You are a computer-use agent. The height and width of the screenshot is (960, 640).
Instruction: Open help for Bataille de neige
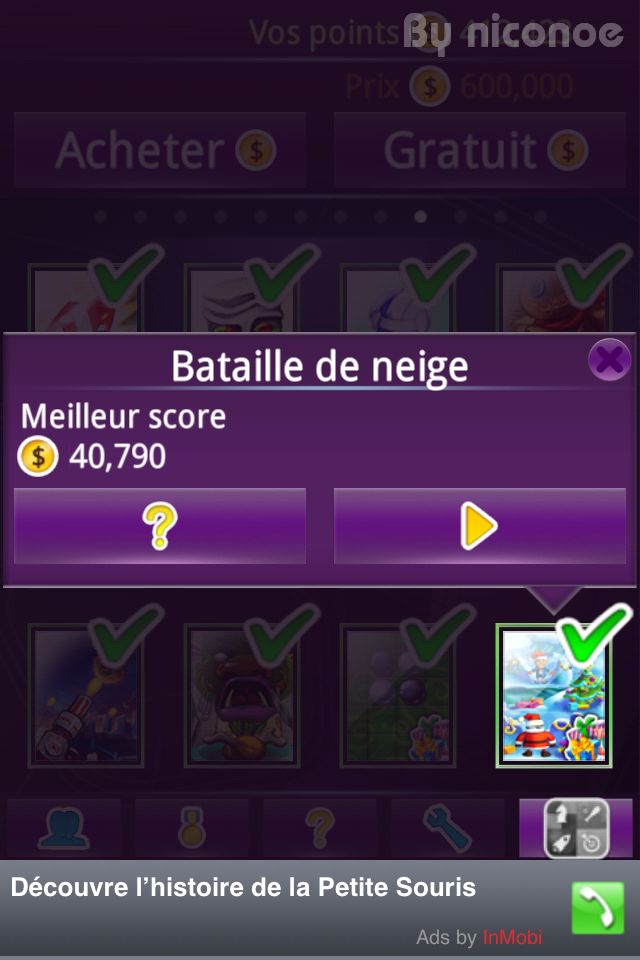(160, 526)
